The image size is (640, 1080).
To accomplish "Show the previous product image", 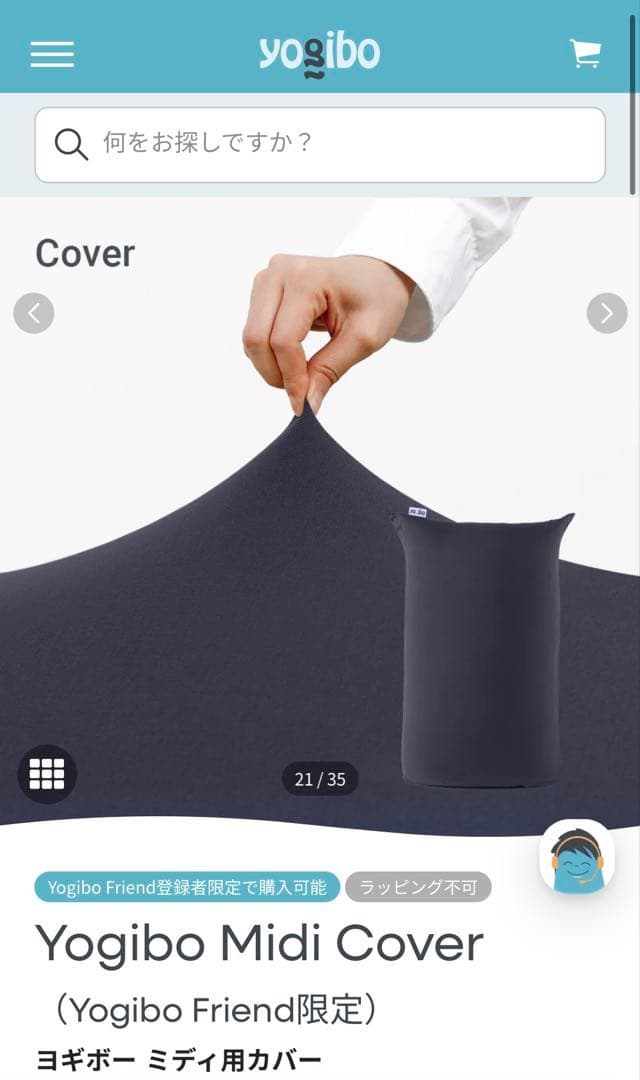I will 34,313.
